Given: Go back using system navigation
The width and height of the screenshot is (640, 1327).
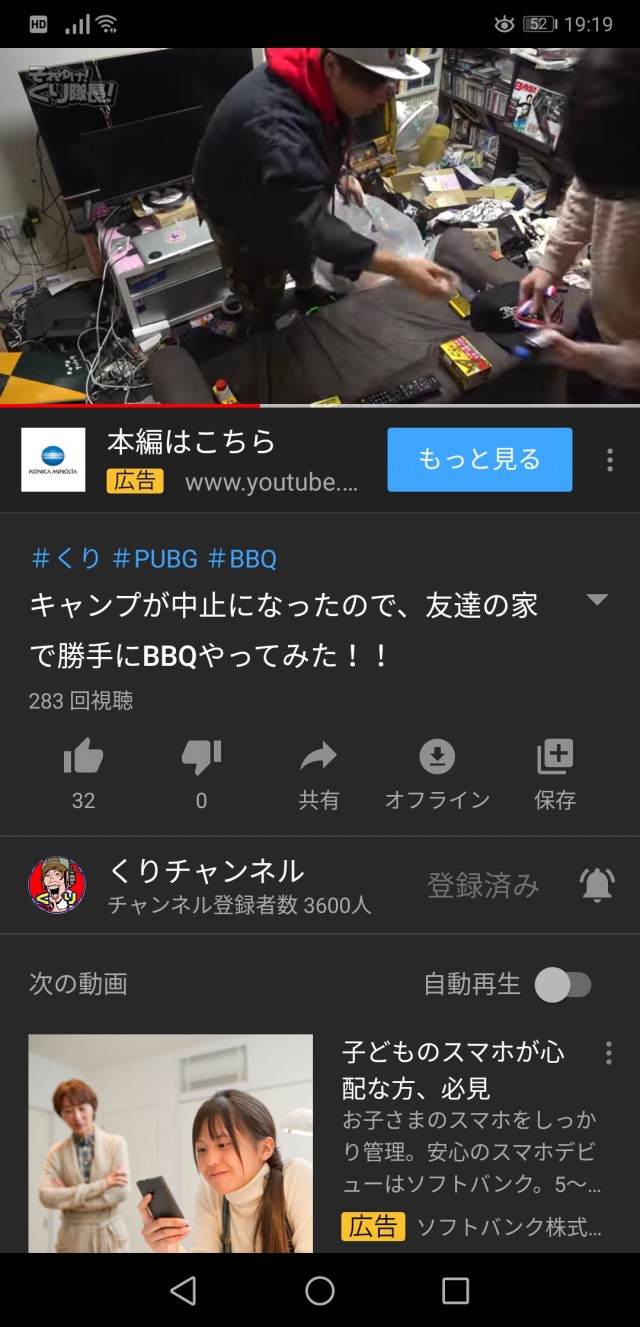Looking at the screenshot, I should 183,1290.
